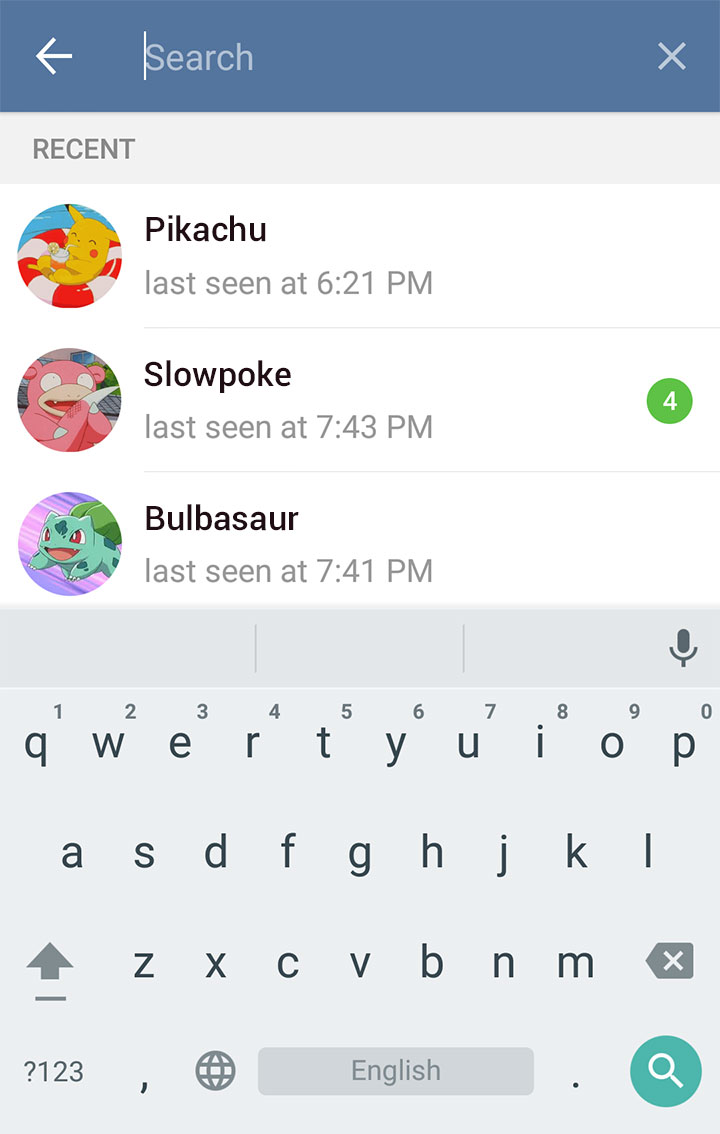Open the ?123 symbols keyboard

[x=54, y=1072]
